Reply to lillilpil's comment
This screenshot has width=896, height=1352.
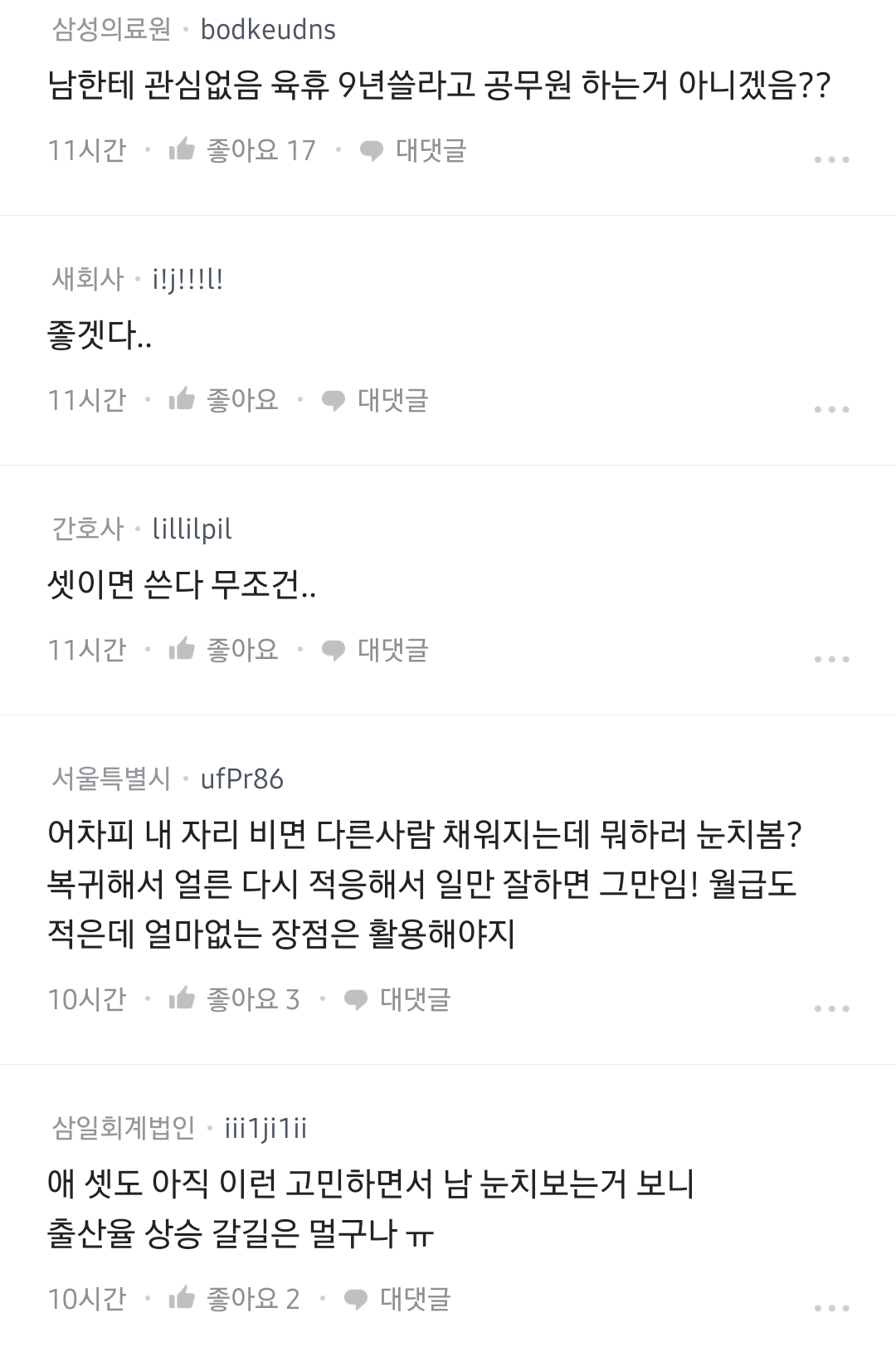coord(375,650)
